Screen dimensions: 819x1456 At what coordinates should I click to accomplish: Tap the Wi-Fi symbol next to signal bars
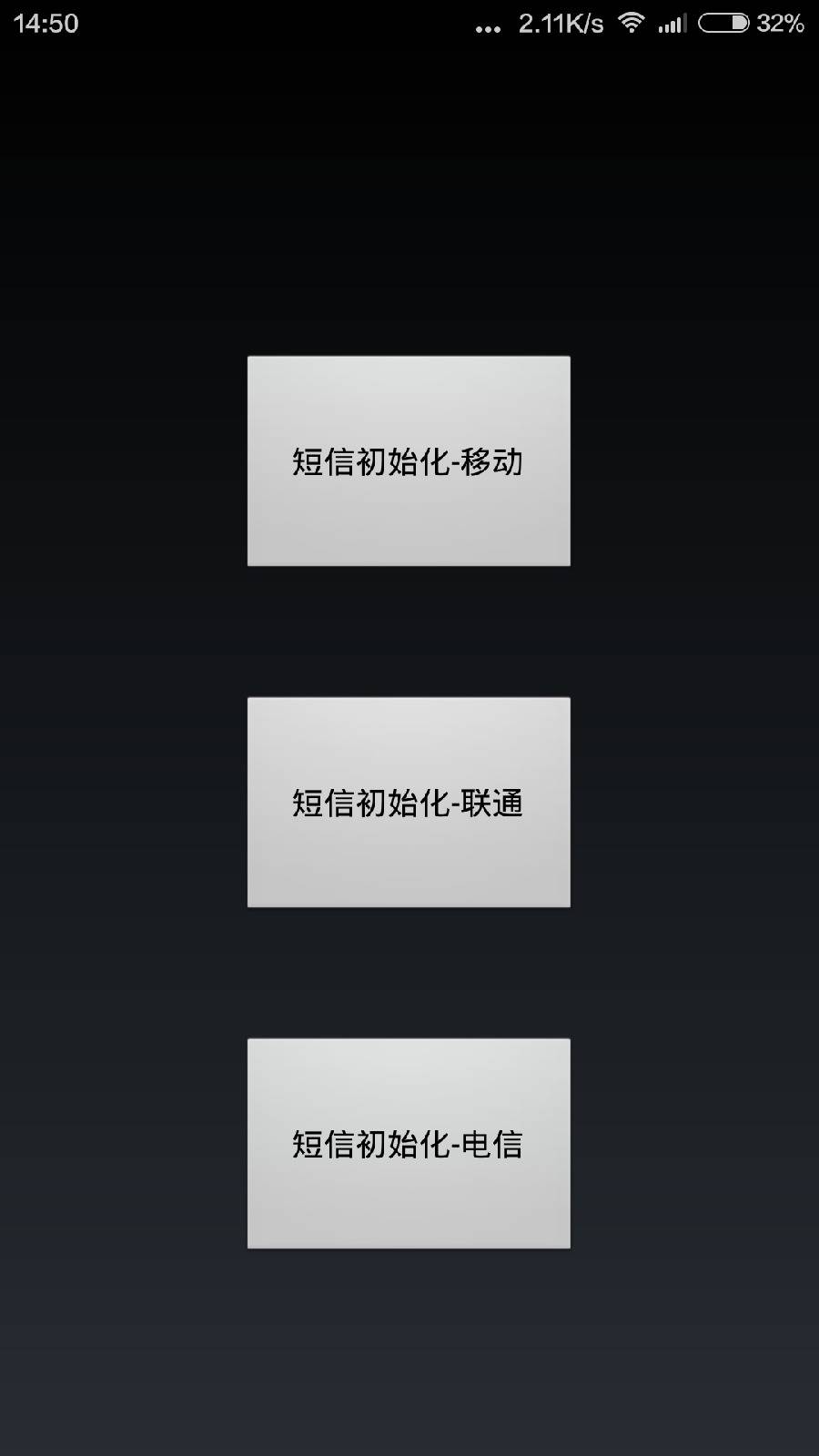(x=630, y=24)
